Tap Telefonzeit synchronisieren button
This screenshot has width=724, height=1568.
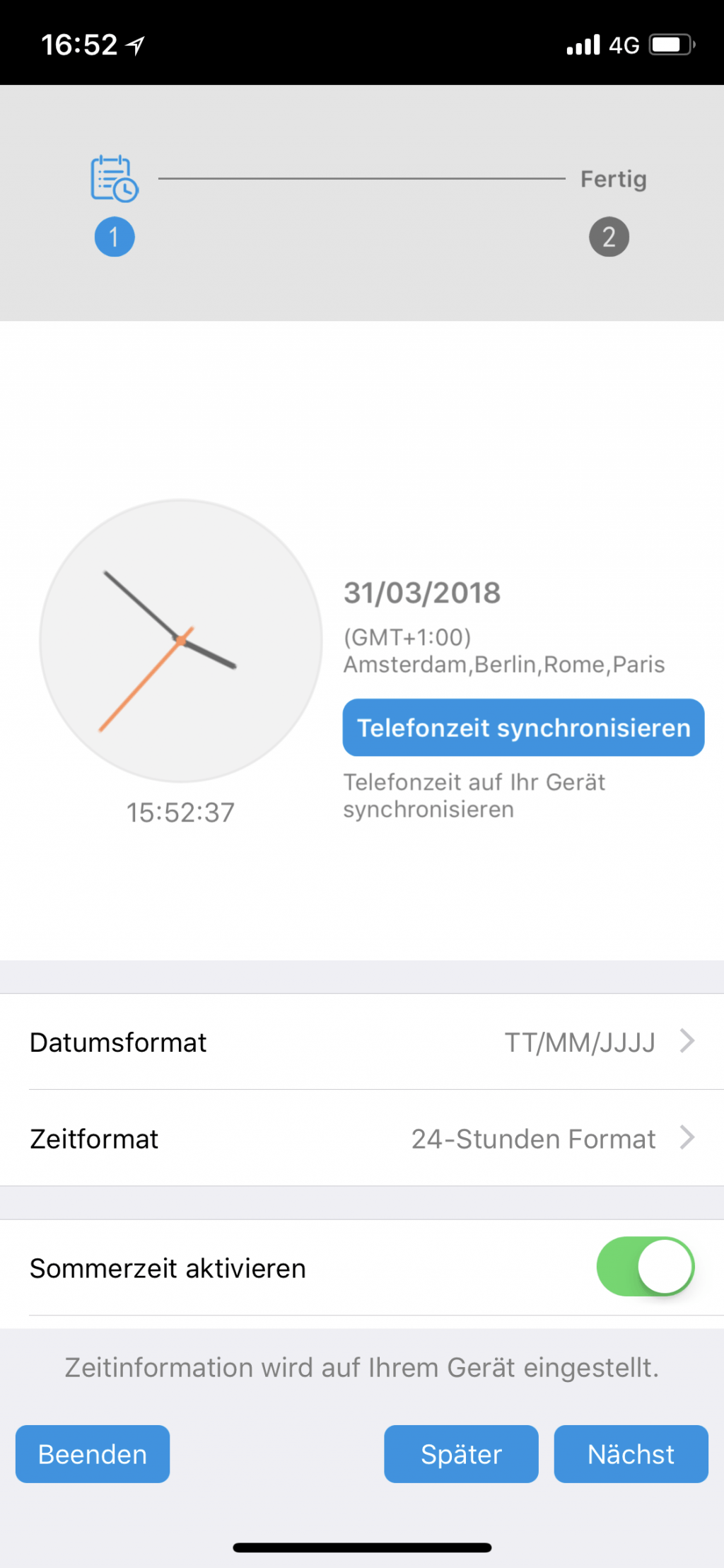[x=523, y=728]
